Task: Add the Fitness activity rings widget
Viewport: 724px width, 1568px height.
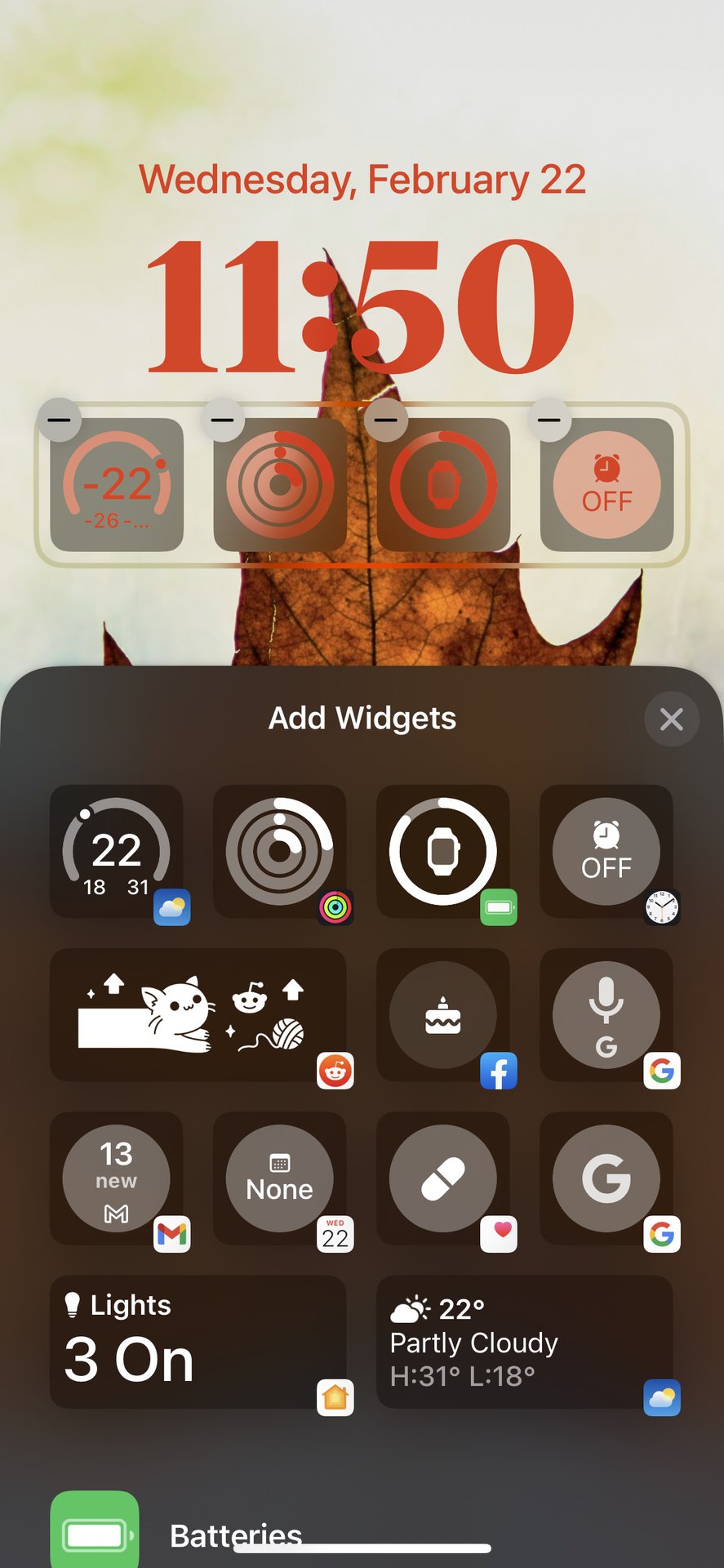Action: click(280, 851)
